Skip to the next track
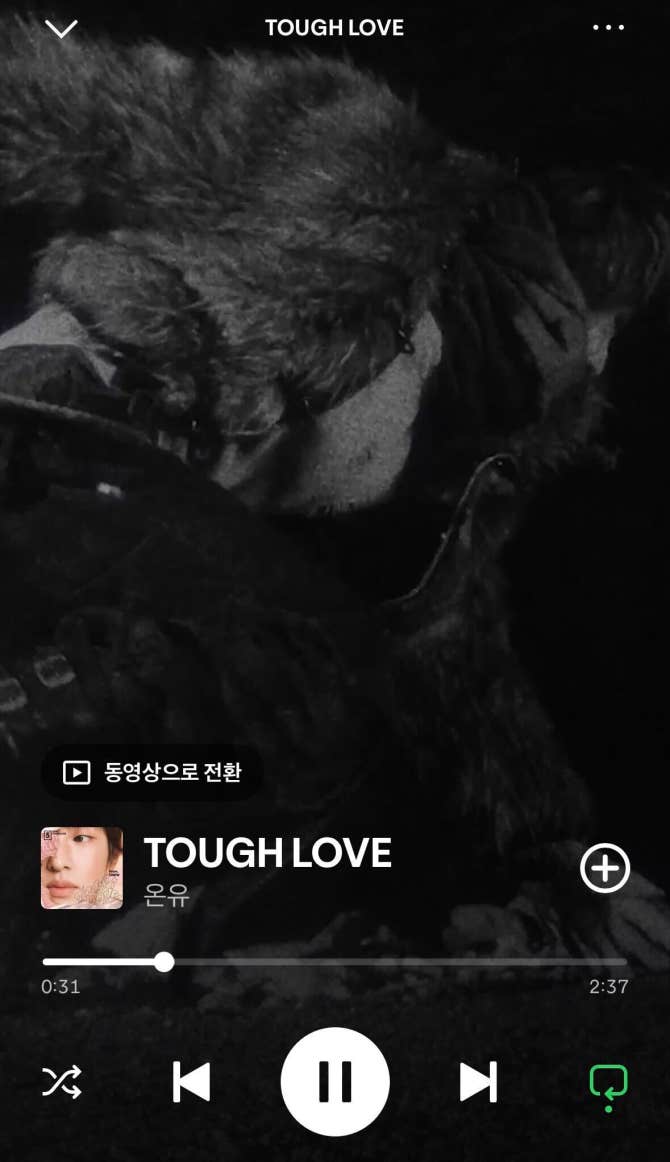670x1162 pixels. pyautogui.click(x=478, y=1082)
